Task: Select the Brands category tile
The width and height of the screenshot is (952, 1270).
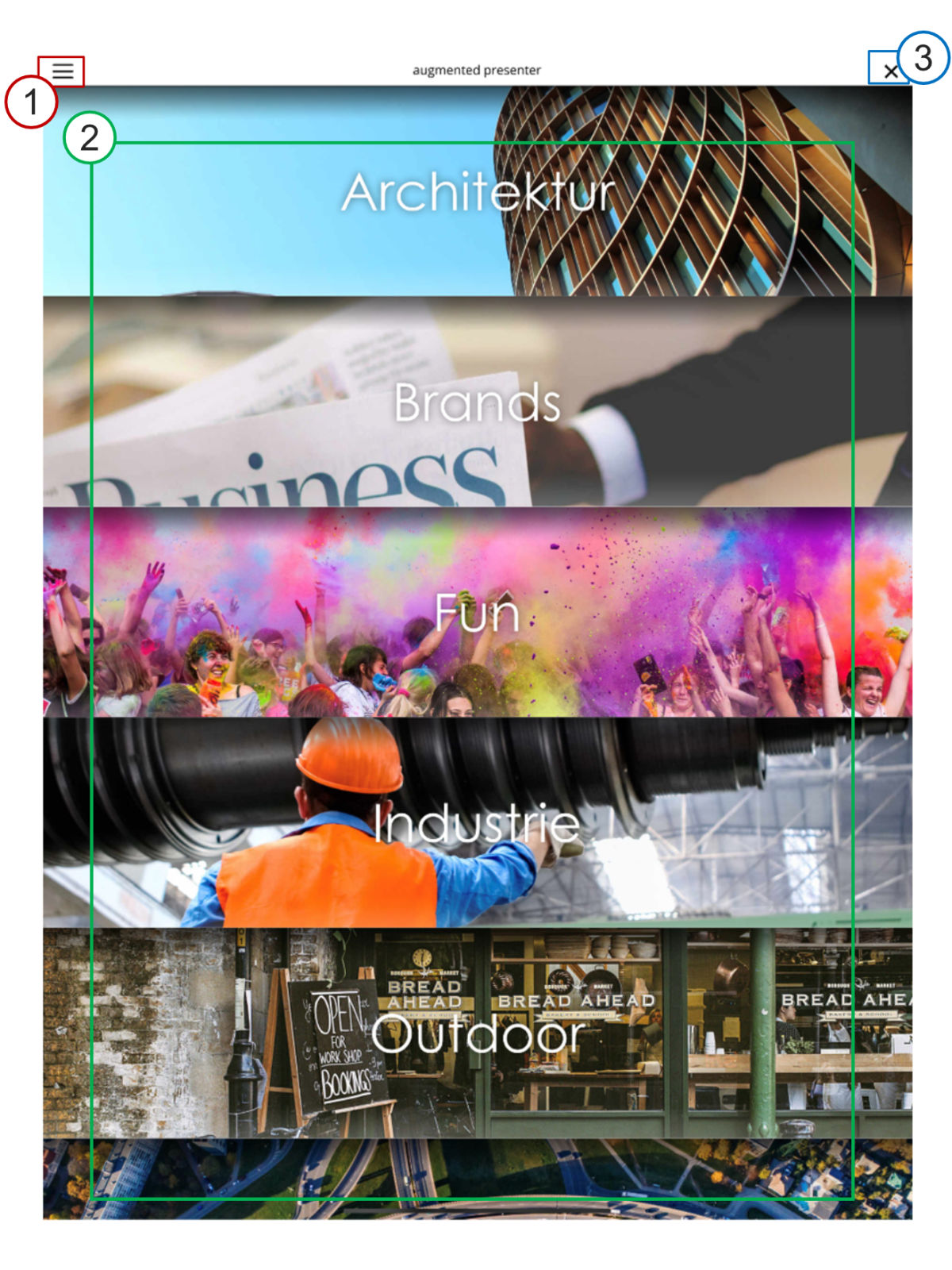Action: click(477, 402)
